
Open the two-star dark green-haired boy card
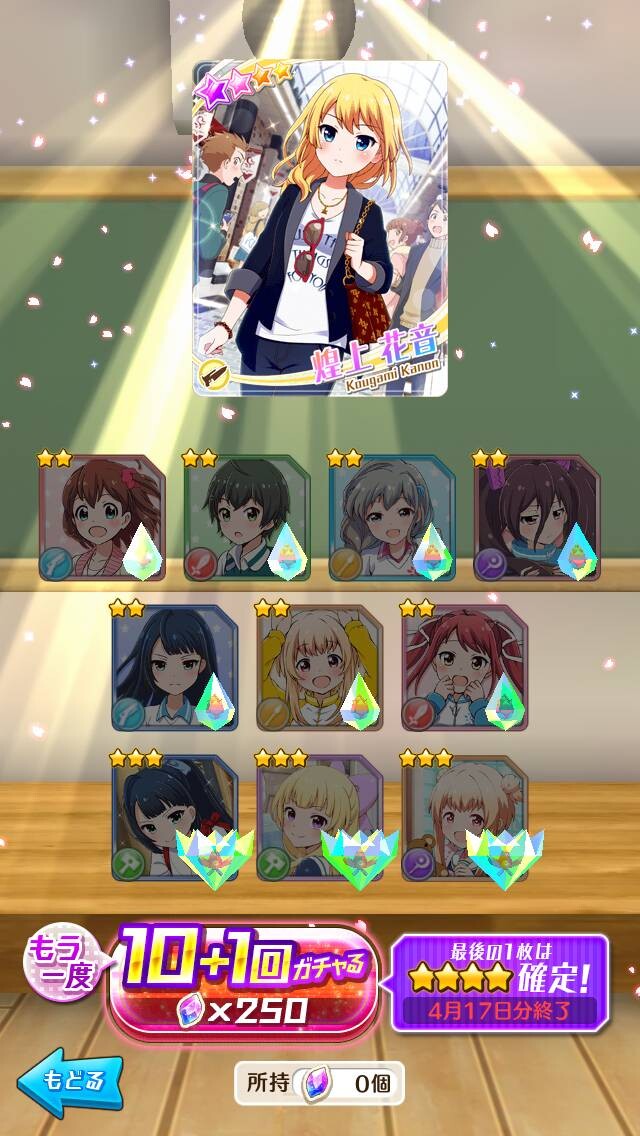point(247,518)
